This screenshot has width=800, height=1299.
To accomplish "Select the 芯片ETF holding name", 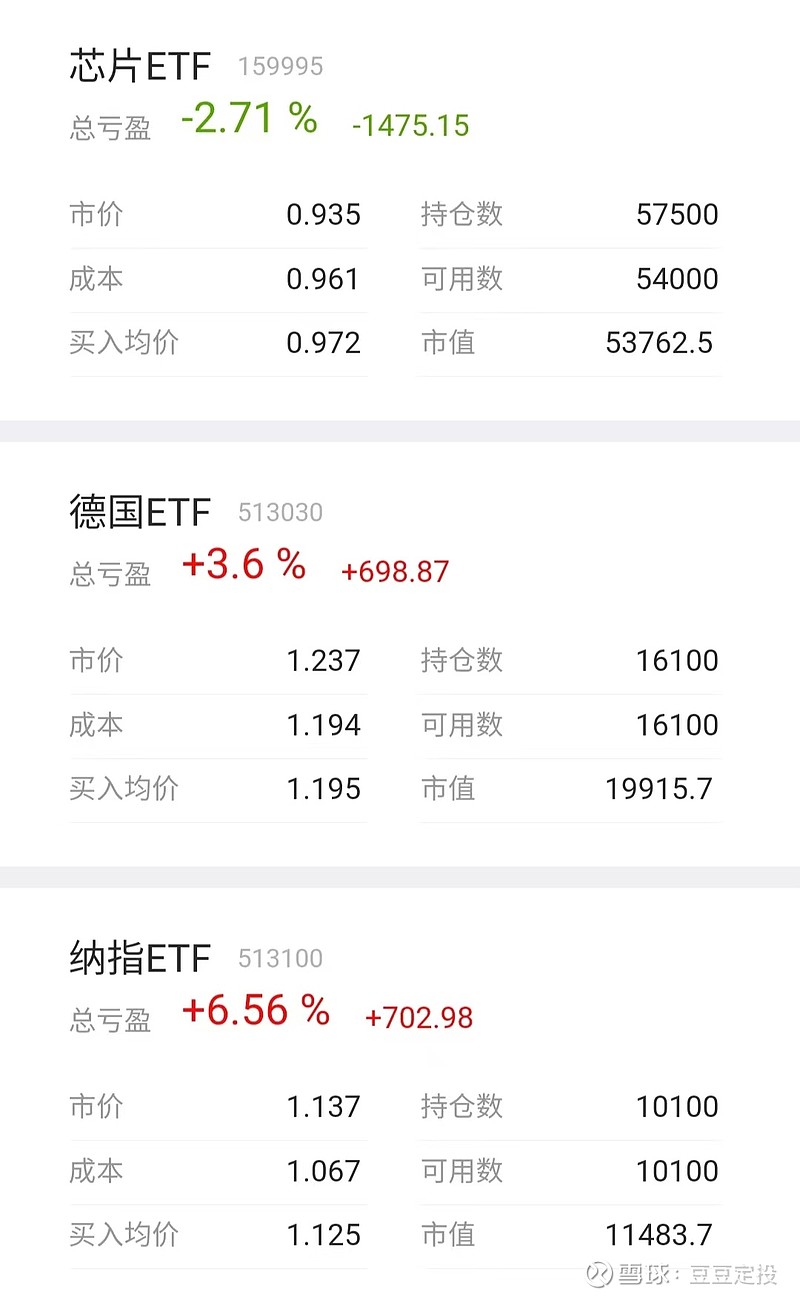I will [140, 65].
